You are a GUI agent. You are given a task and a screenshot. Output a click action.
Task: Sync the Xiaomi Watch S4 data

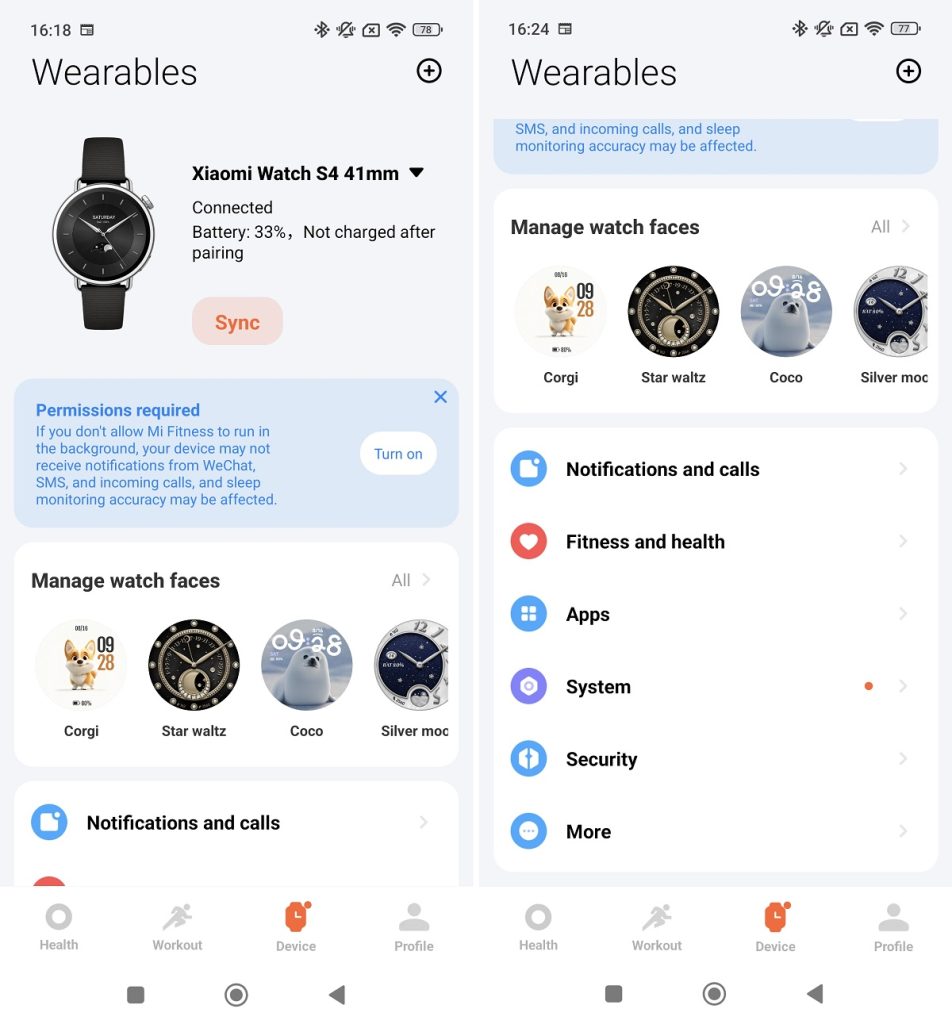237,322
